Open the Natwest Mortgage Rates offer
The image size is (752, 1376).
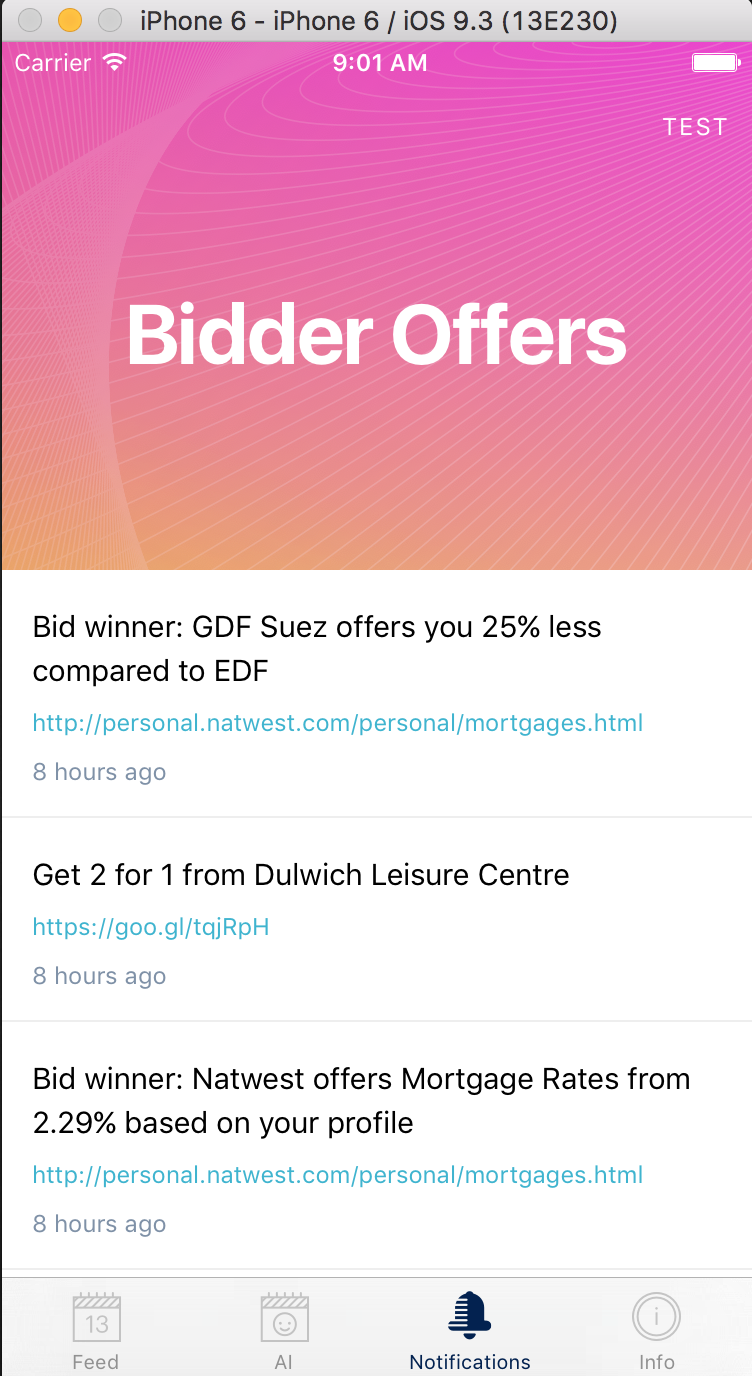coord(361,1100)
